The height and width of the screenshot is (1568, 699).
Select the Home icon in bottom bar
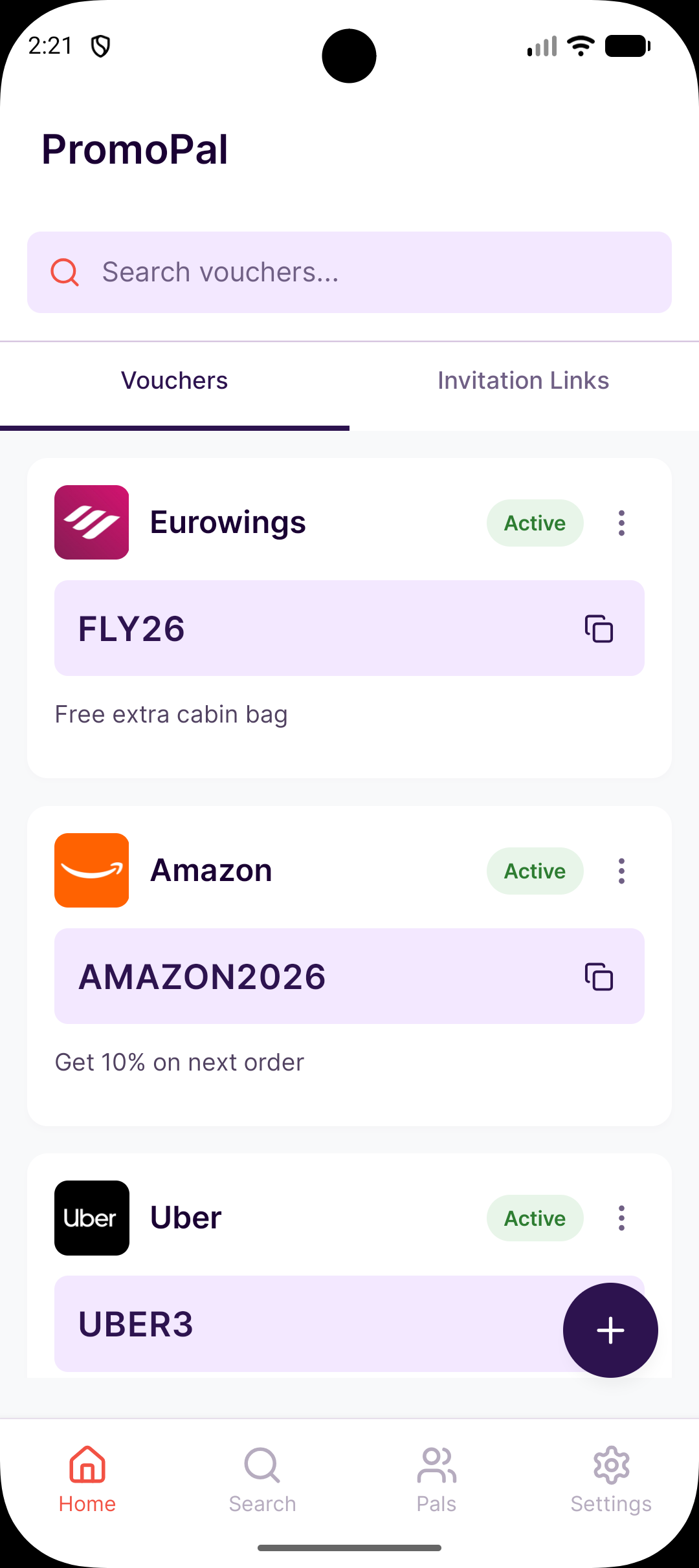click(x=87, y=1481)
